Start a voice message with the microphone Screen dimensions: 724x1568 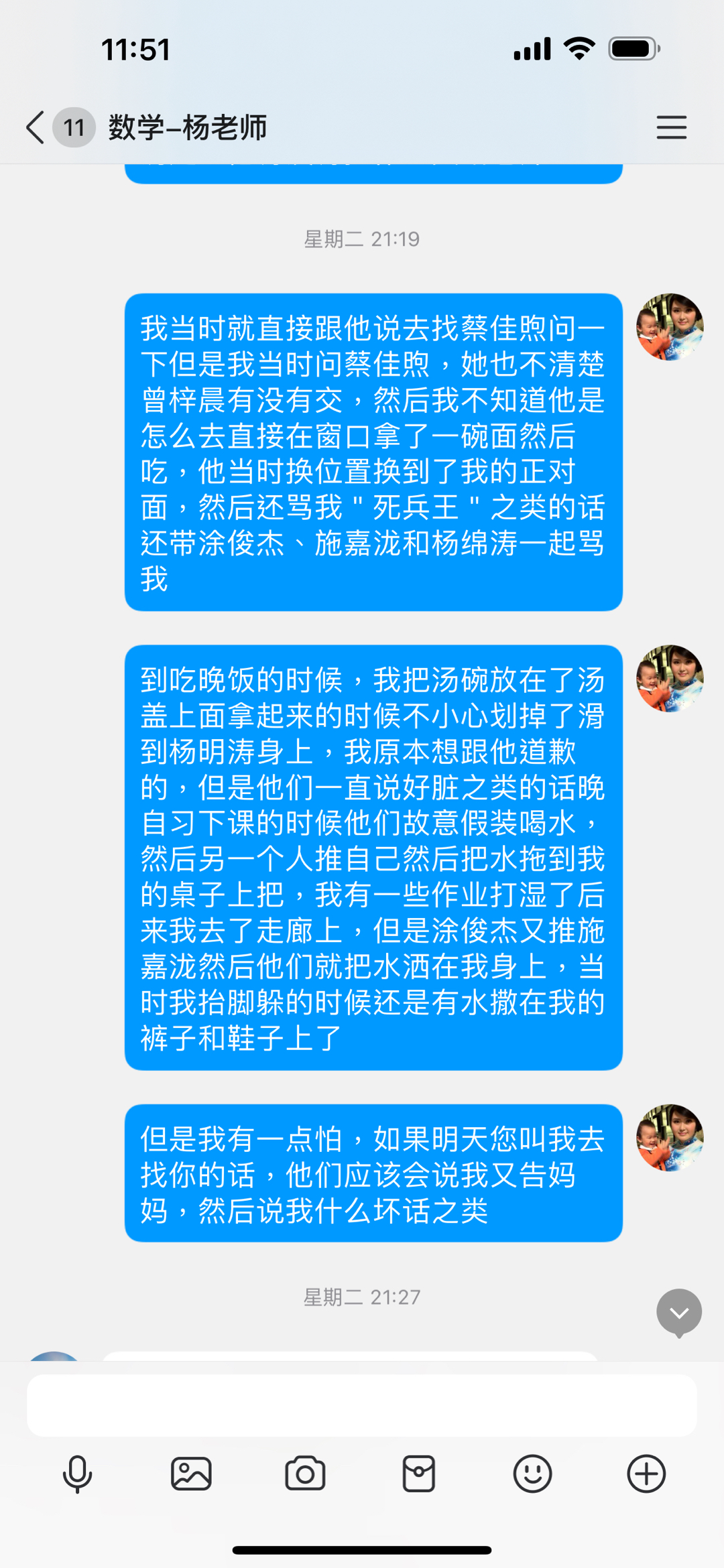(77, 1474)
